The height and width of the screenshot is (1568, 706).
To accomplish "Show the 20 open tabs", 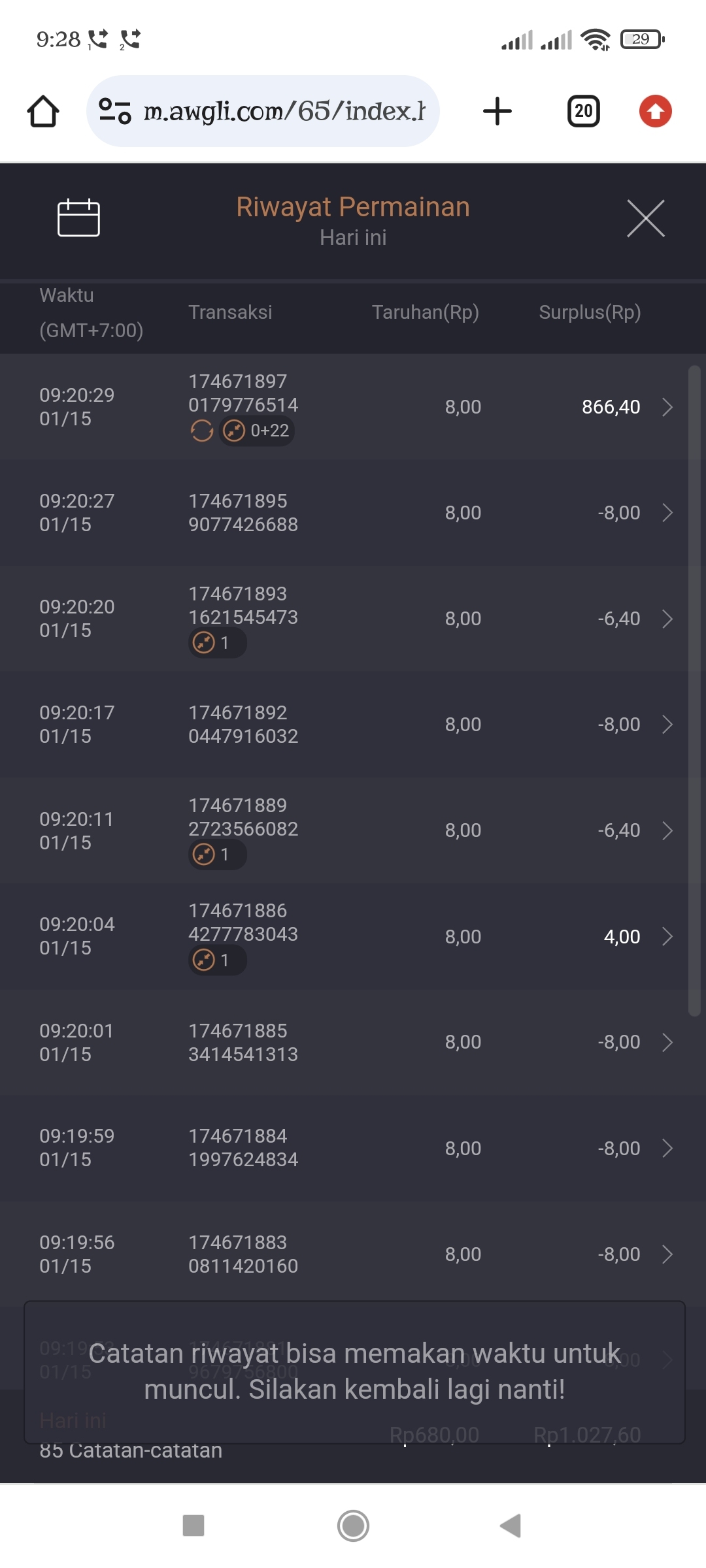I will point(583,111).
